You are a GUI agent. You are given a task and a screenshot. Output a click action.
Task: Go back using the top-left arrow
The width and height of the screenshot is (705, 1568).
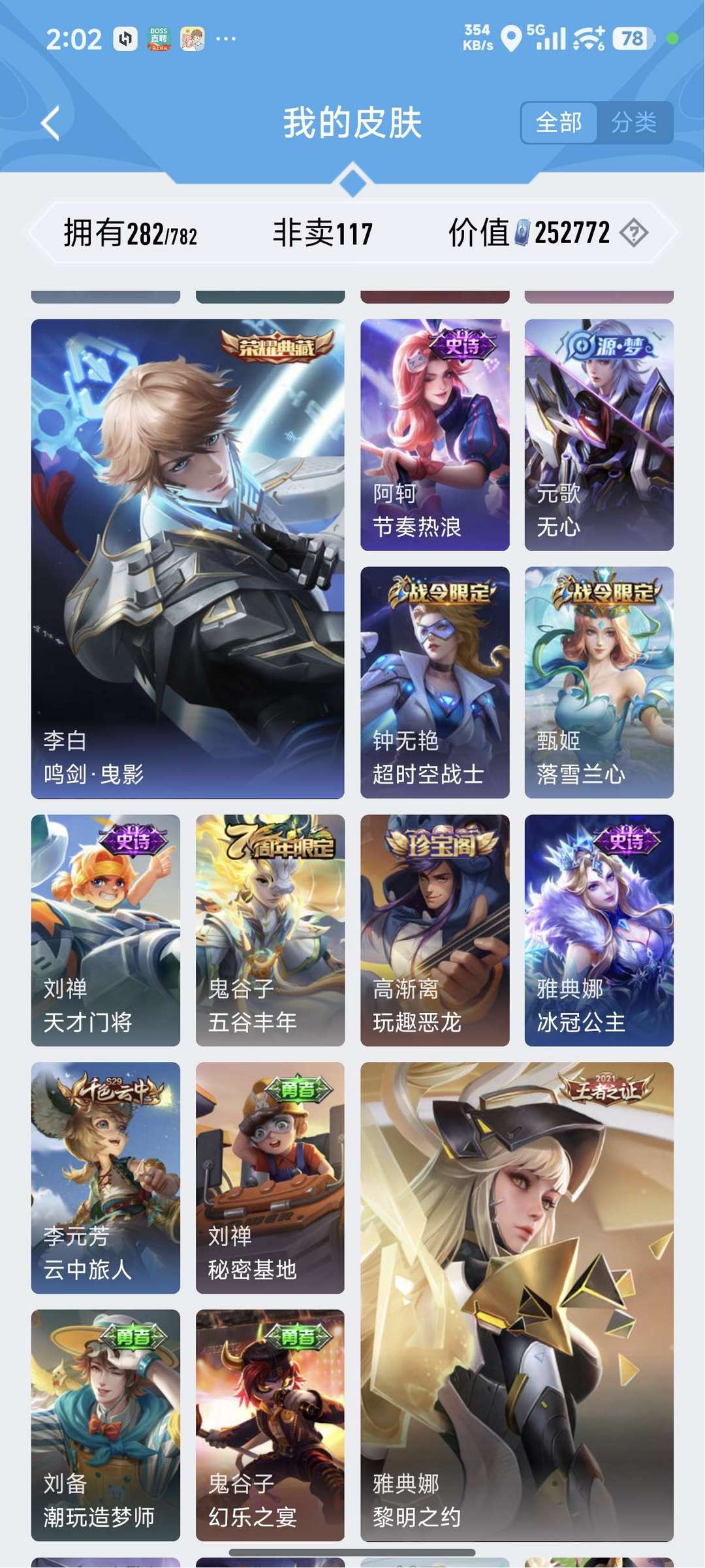(51, 123)
